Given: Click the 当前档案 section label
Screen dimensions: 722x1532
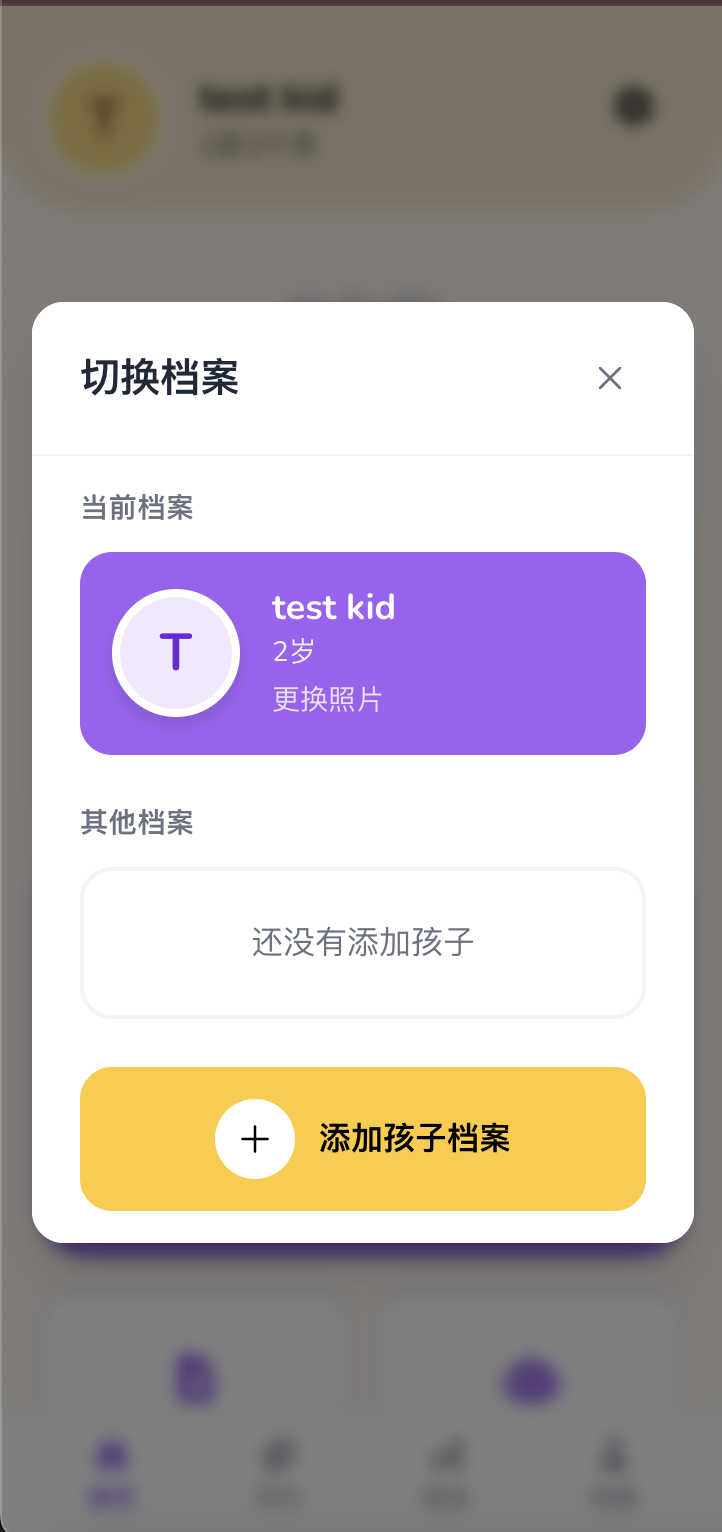Looking at the screenshot, I should (136, 509).
